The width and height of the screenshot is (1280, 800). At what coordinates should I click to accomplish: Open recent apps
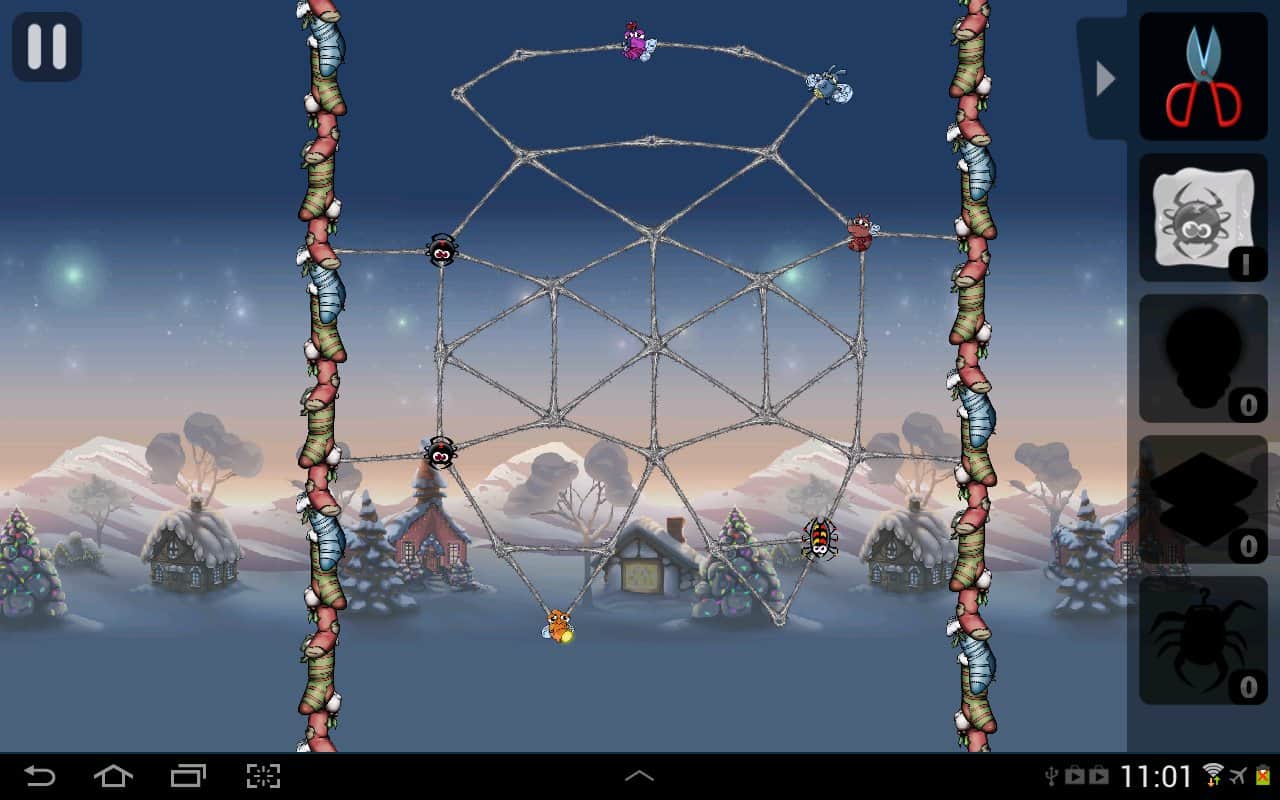click(x=188, y=776)
